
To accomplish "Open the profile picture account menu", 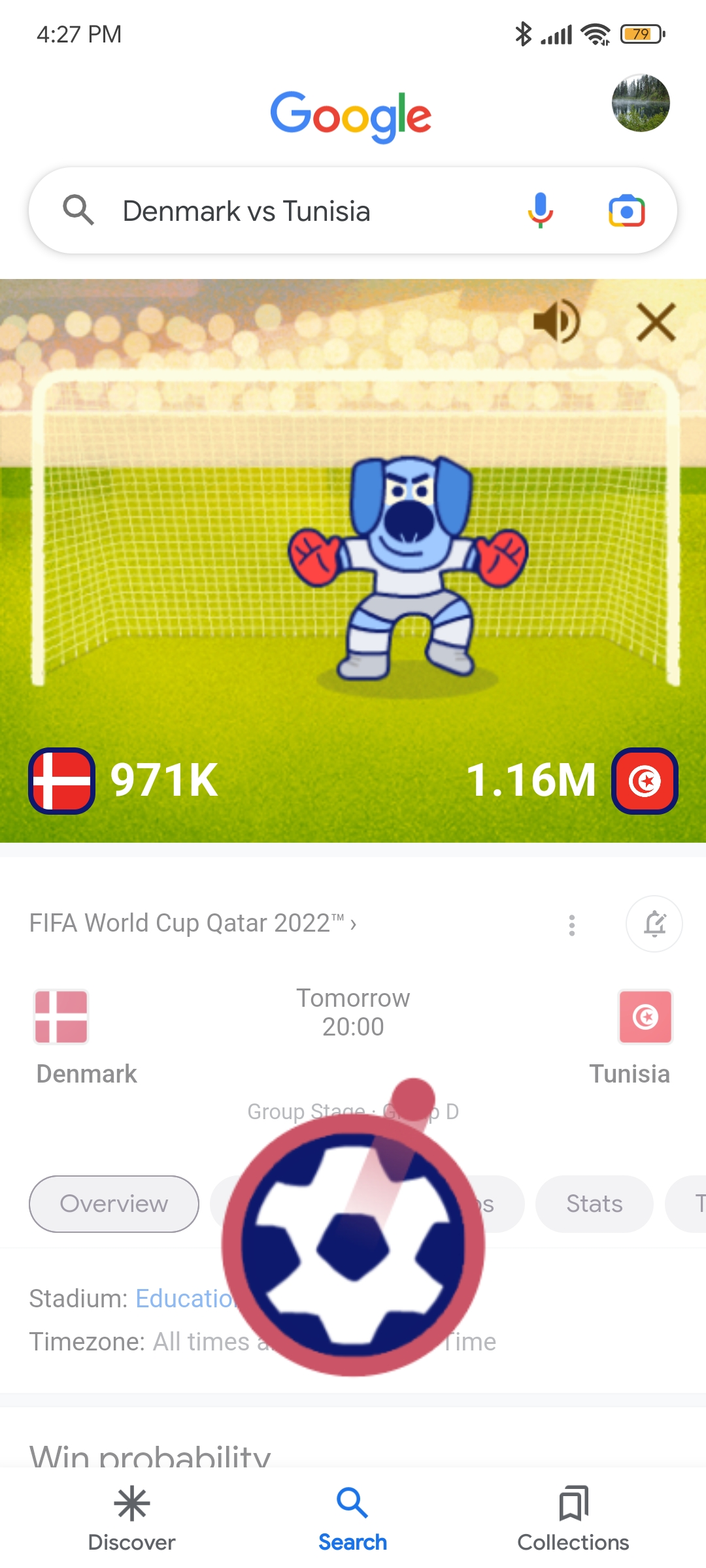I will (641, 103).
